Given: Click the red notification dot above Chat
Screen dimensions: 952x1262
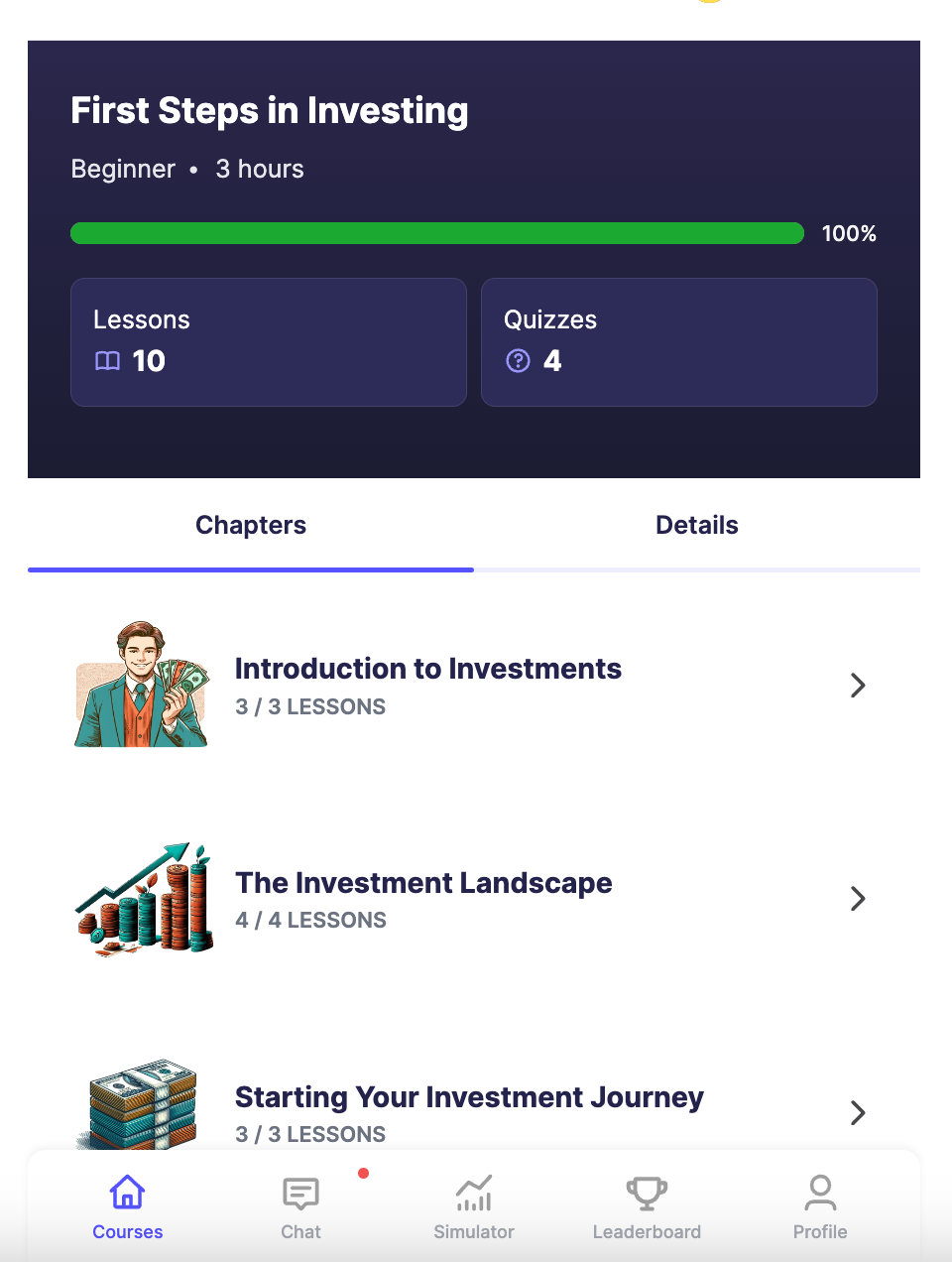Looking at the screenshot, I should pyautogui.click(x=364, y=1173).
